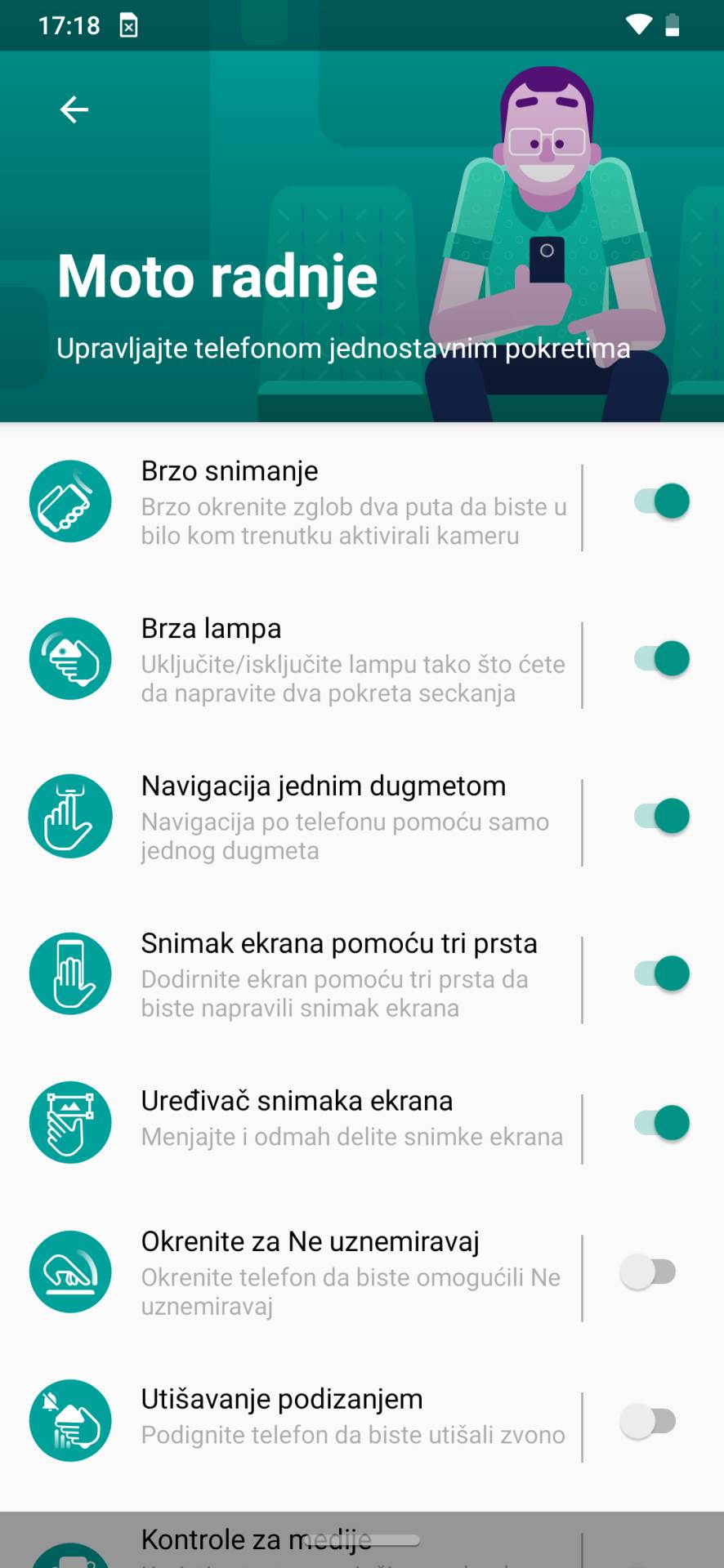The image size is (724, 1568).
Task: Select the Brza lampa list item text
Action: (212, 628)
